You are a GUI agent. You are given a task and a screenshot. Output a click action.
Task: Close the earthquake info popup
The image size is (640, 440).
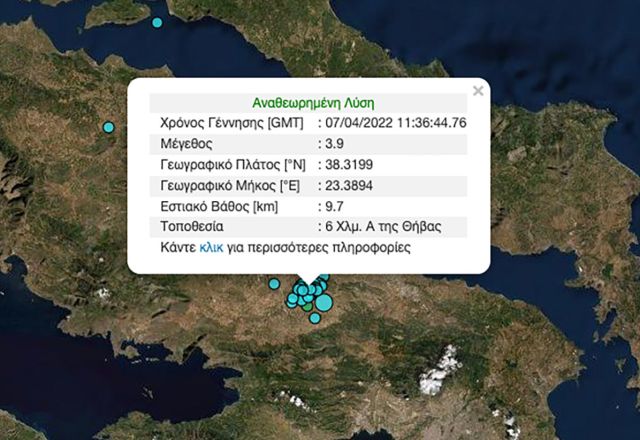pos(478,91)
